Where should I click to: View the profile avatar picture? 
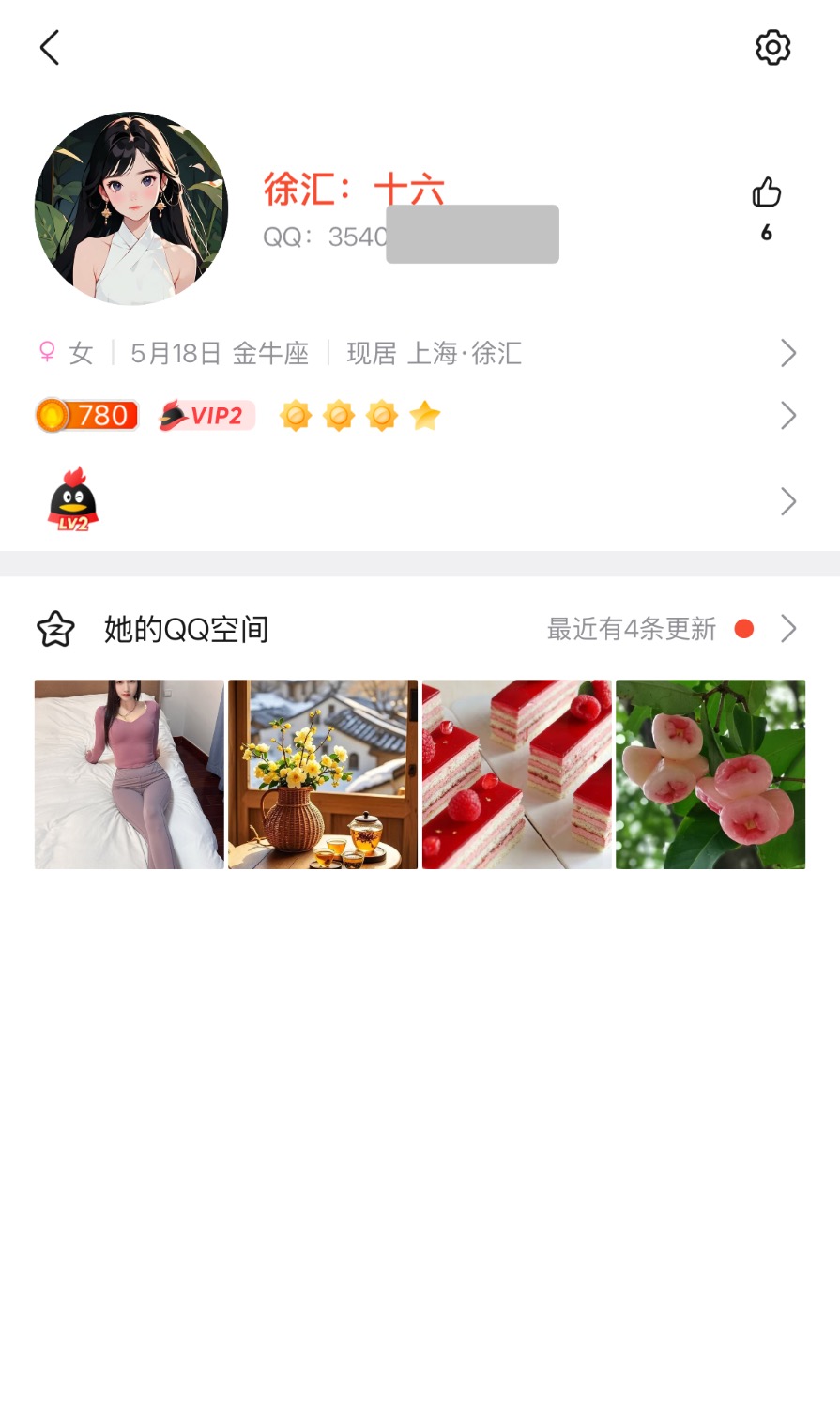point(131,208)
